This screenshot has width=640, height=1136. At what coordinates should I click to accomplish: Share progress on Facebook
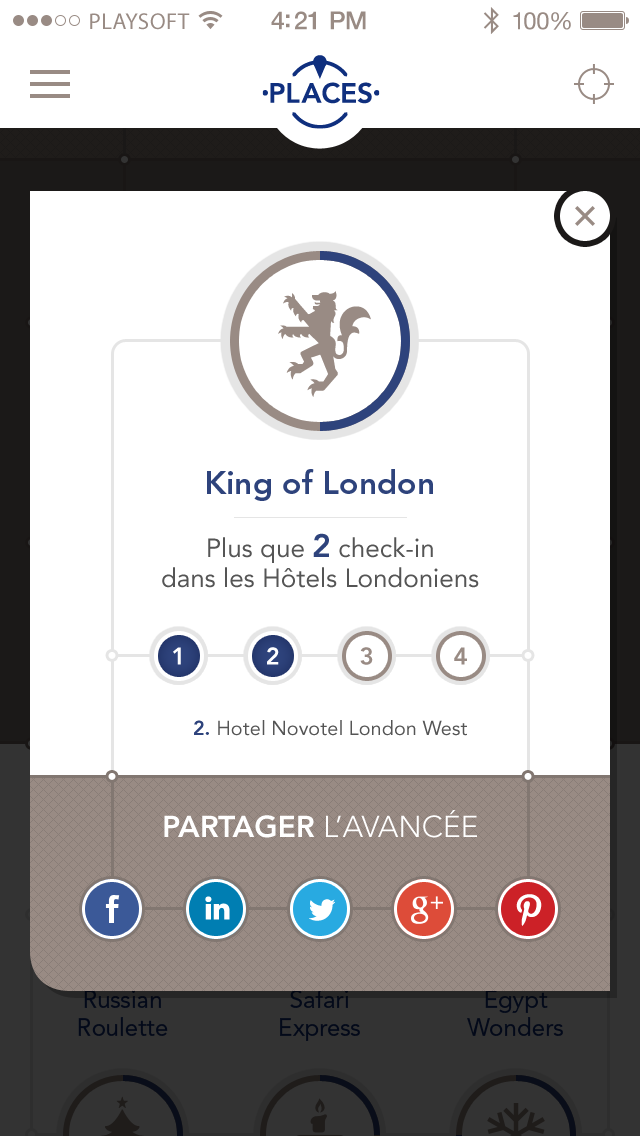click(112, 909)
